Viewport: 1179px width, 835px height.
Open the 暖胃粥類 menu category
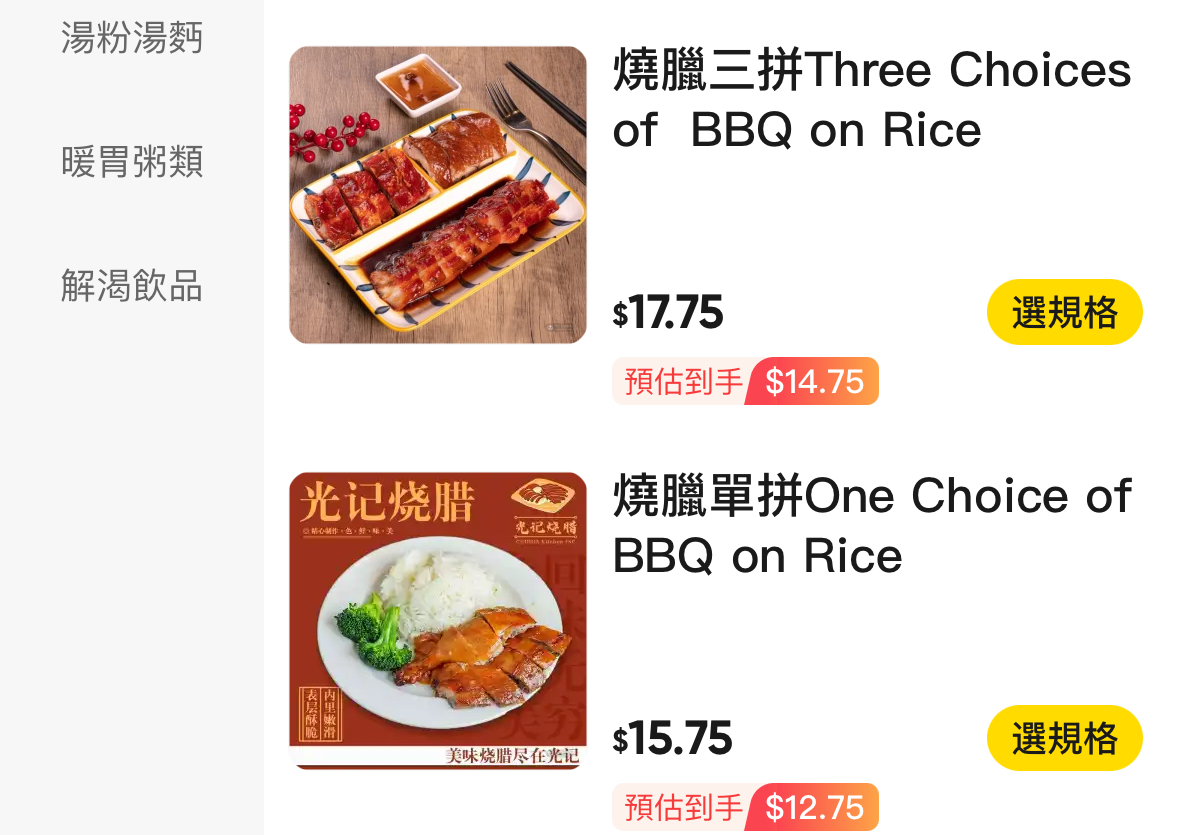tap(132, 162)
